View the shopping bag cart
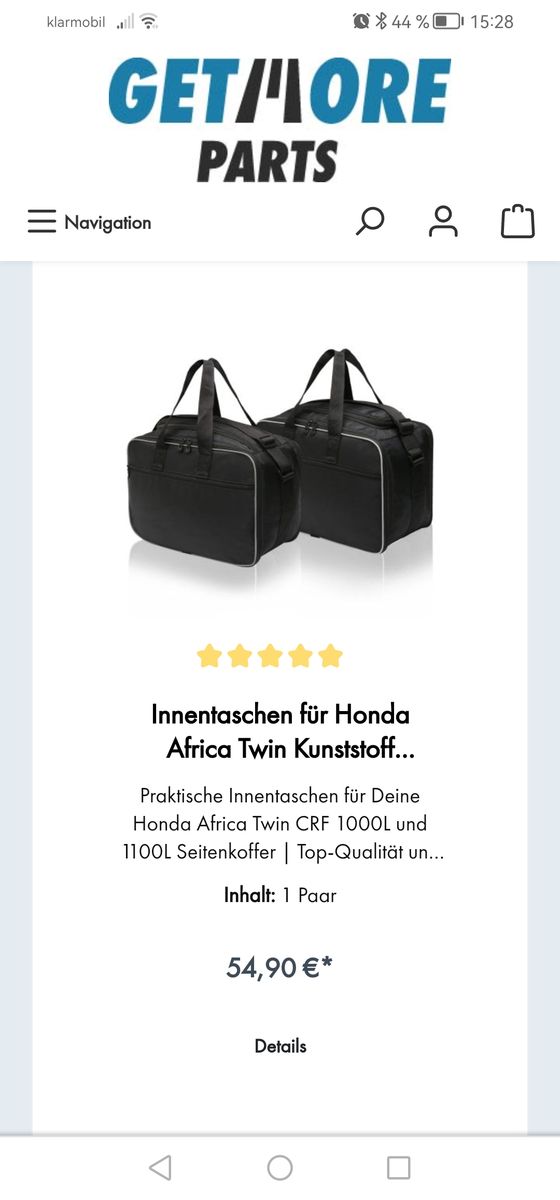560x1200 pixels. [518, 222]
